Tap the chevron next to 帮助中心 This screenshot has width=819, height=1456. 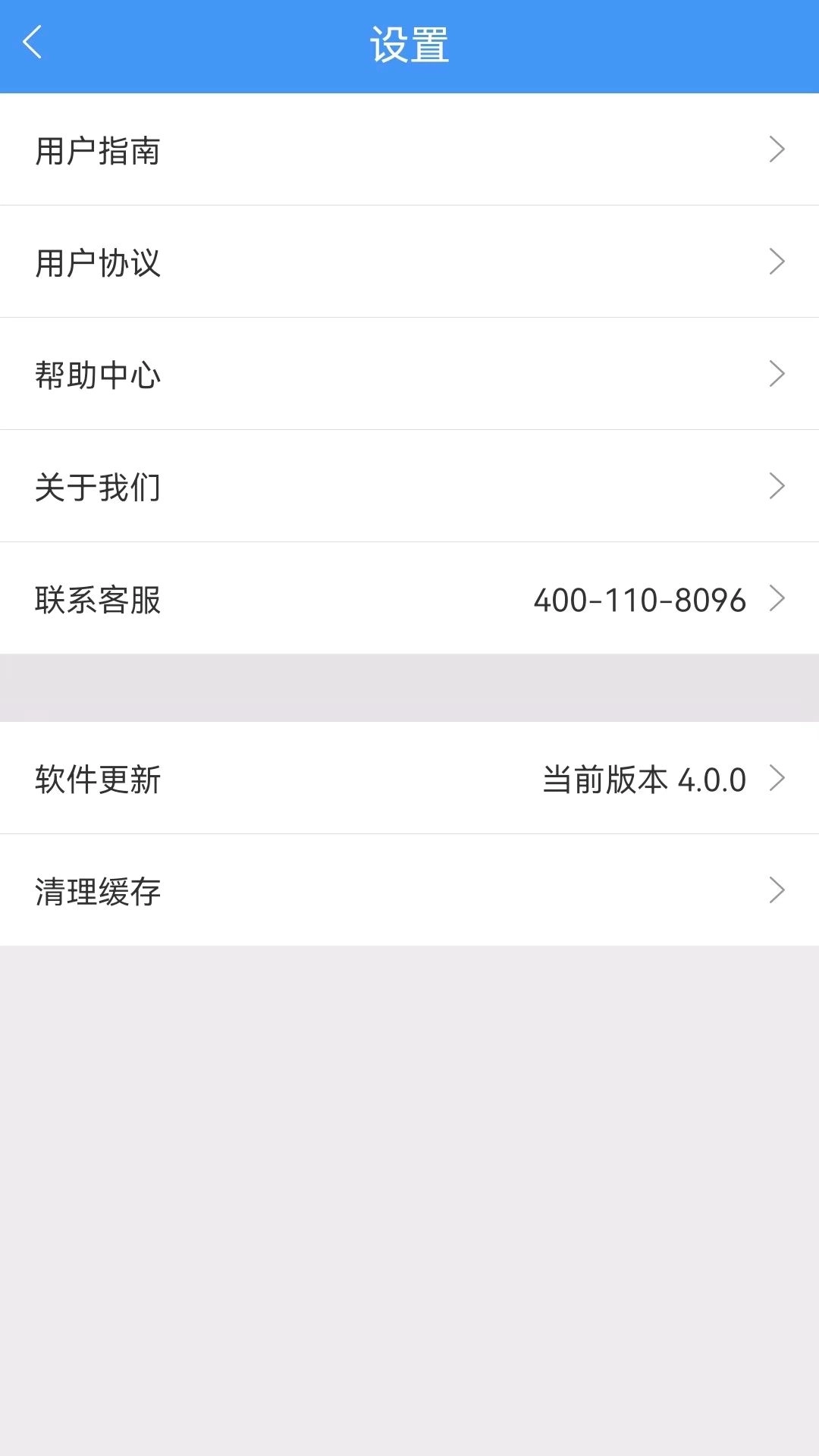(778, 374)
